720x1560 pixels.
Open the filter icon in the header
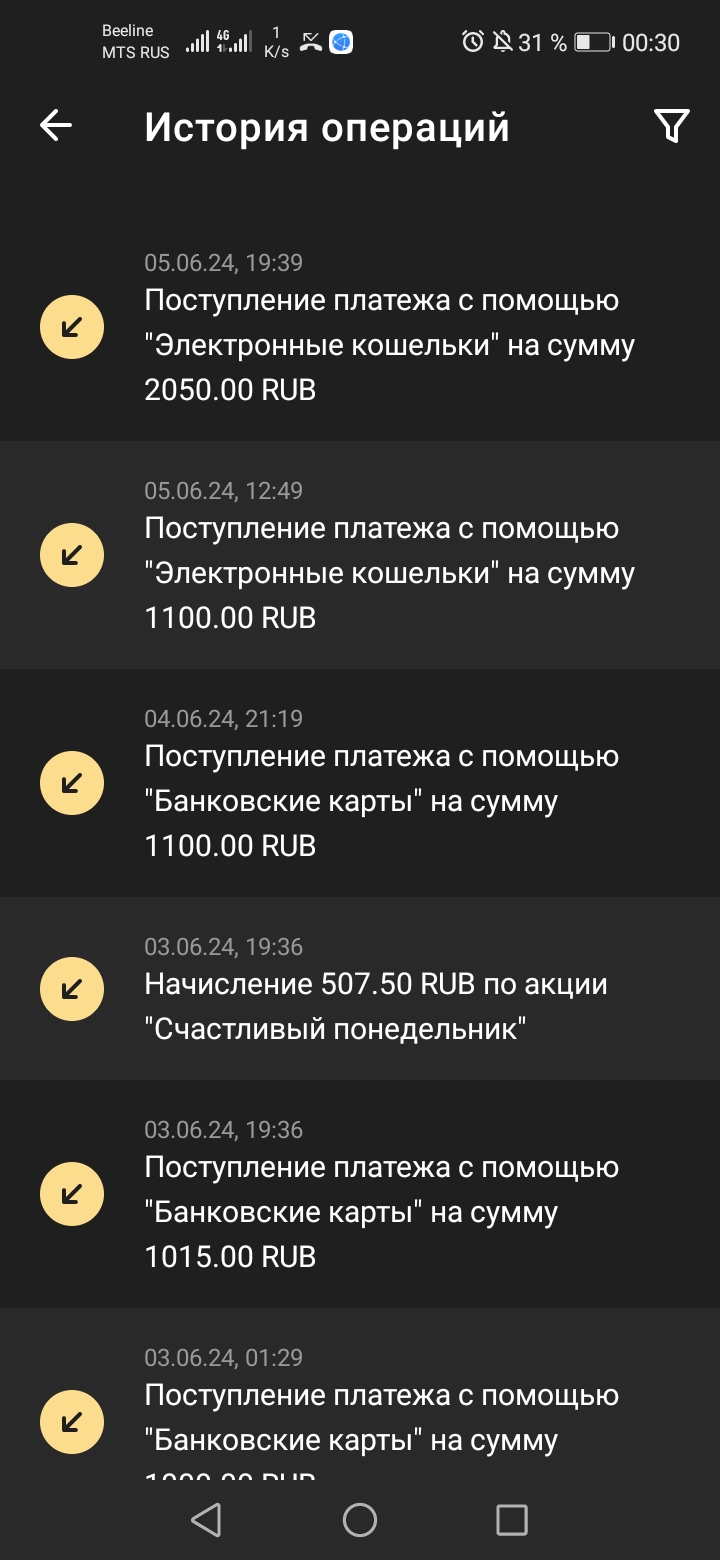coord(671,126)
